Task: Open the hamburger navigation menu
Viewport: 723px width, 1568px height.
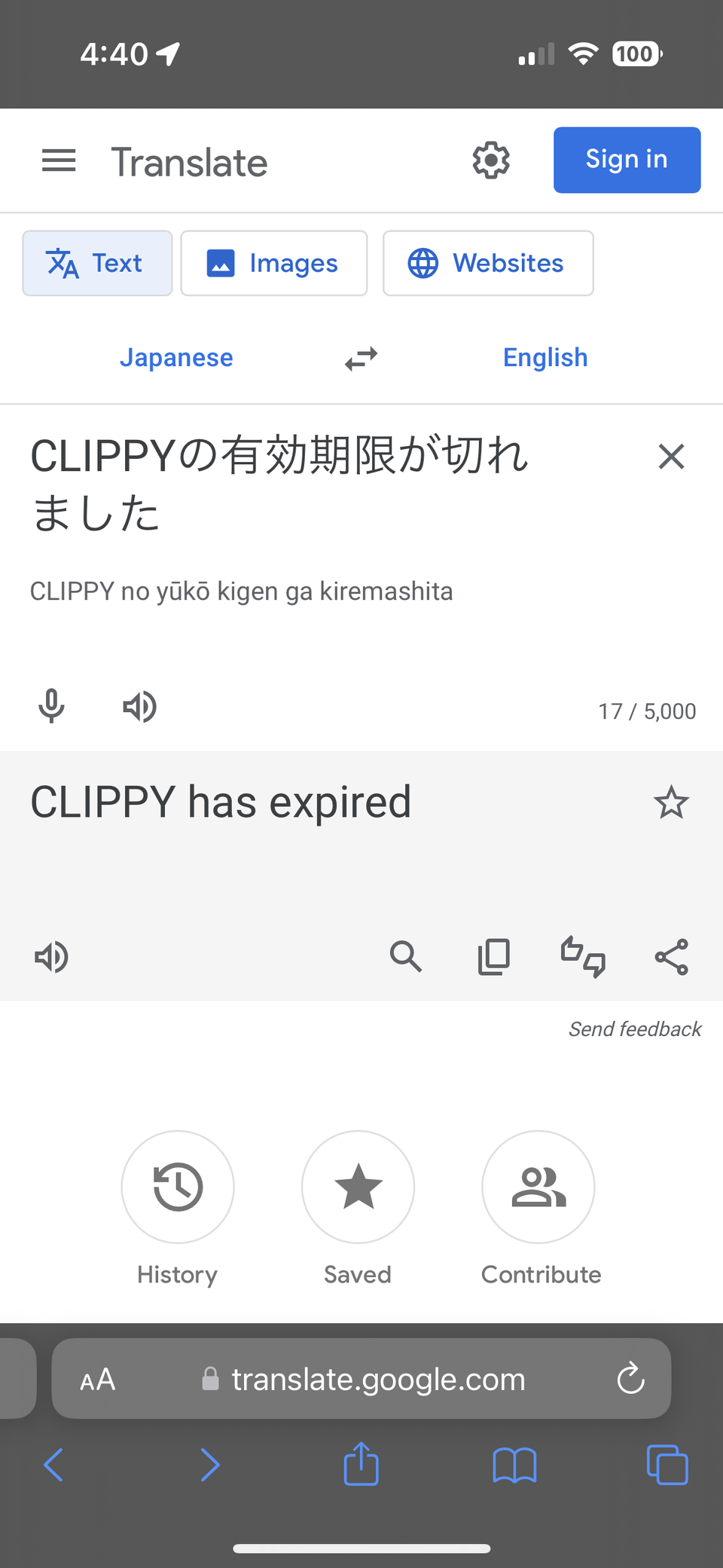Action: click(x=58, y=160)
